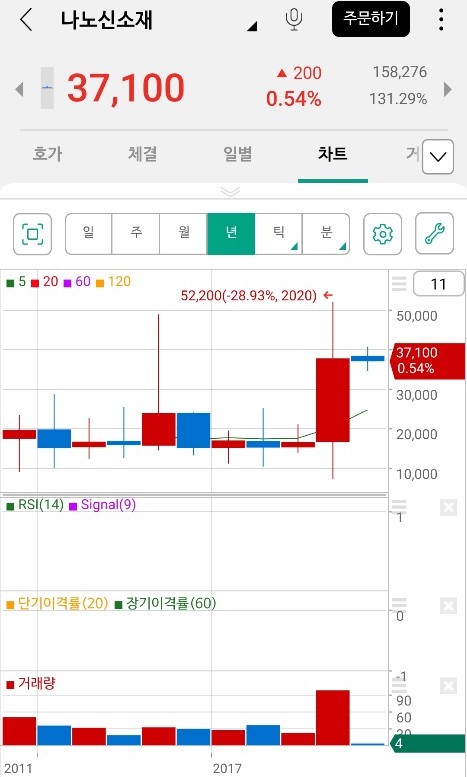Image resolution: width=467 pixels, height=777 pixels.
Task: Go back using the top-left arrow
Action: coord(26,20)
